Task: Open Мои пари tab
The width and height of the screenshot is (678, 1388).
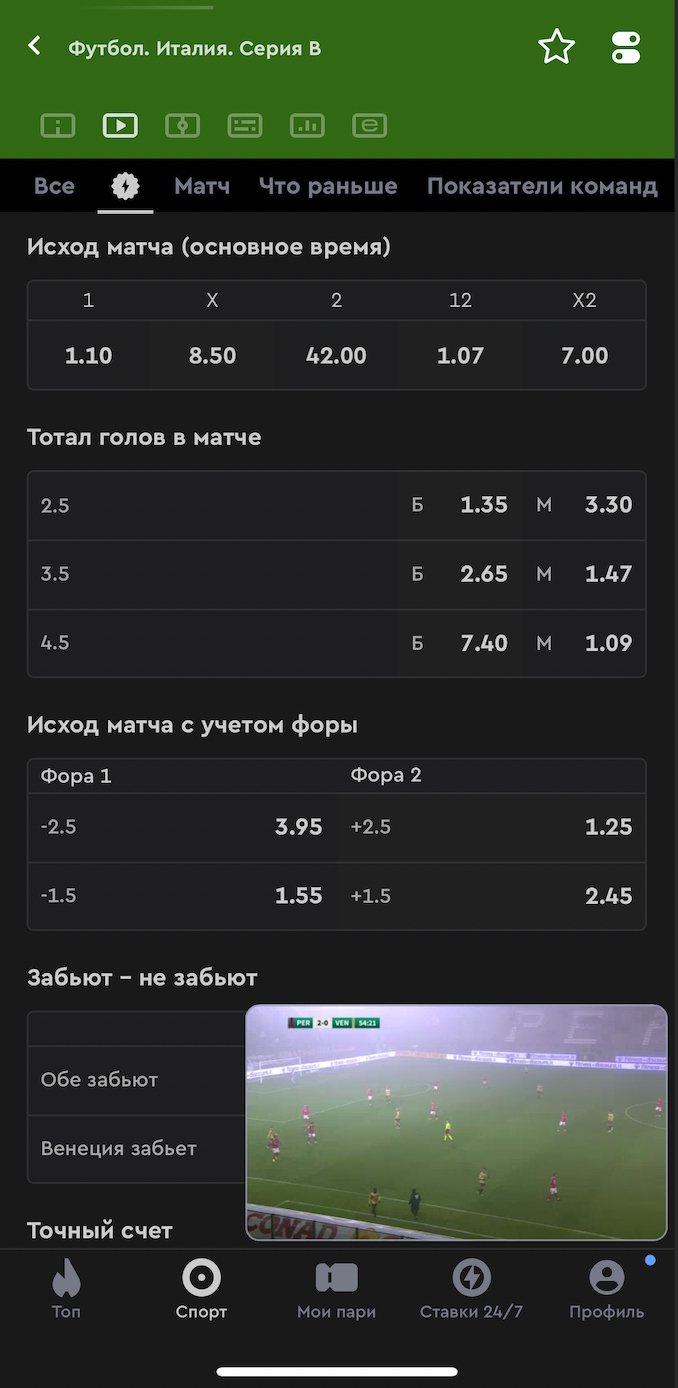Action: [336, 1289]
